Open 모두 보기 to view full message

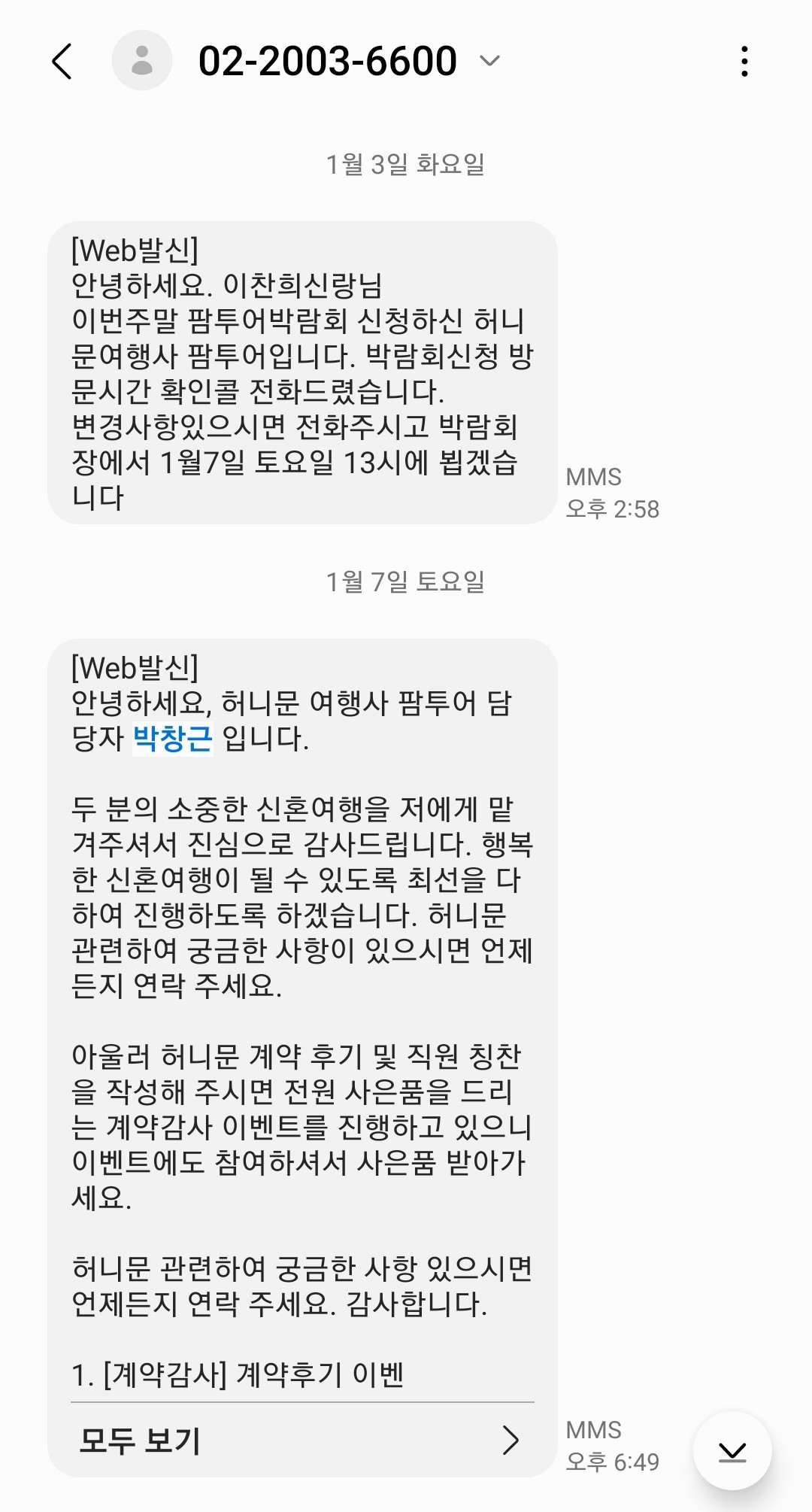pos(301,1440)
